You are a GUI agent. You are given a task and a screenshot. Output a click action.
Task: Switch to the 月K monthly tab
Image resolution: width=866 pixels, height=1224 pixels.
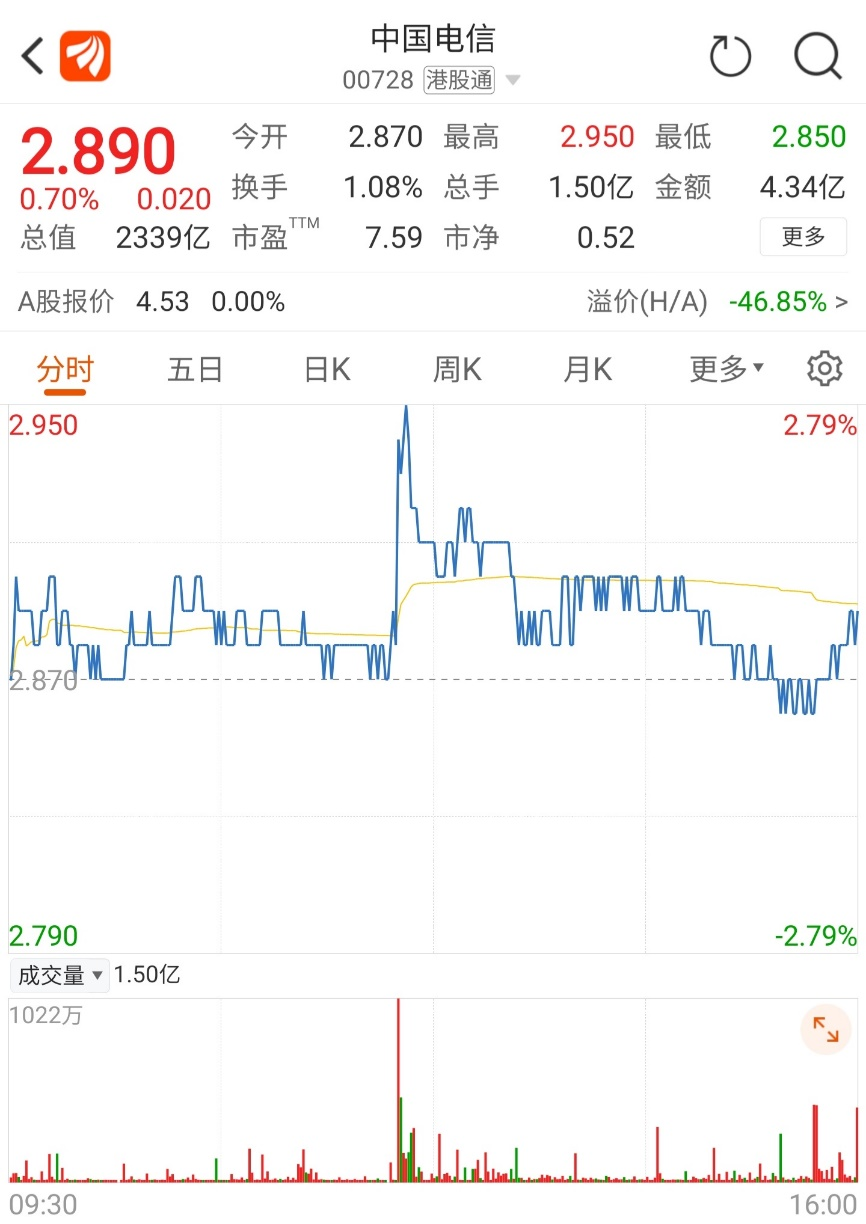pos(586,368)
